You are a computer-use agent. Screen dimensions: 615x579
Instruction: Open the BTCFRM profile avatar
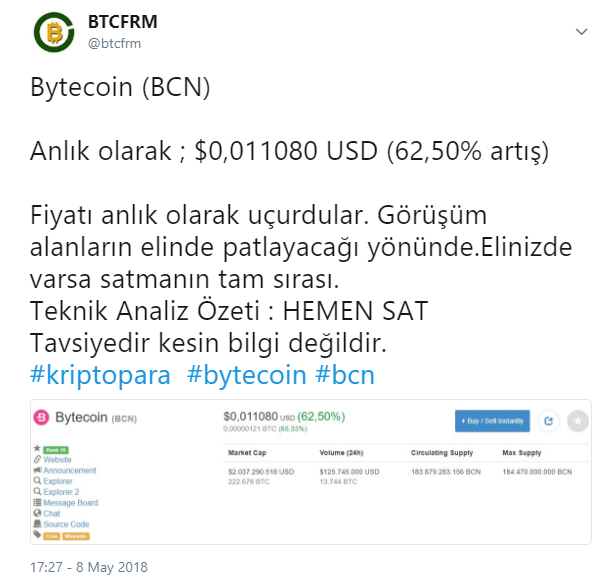coord(53,32)
